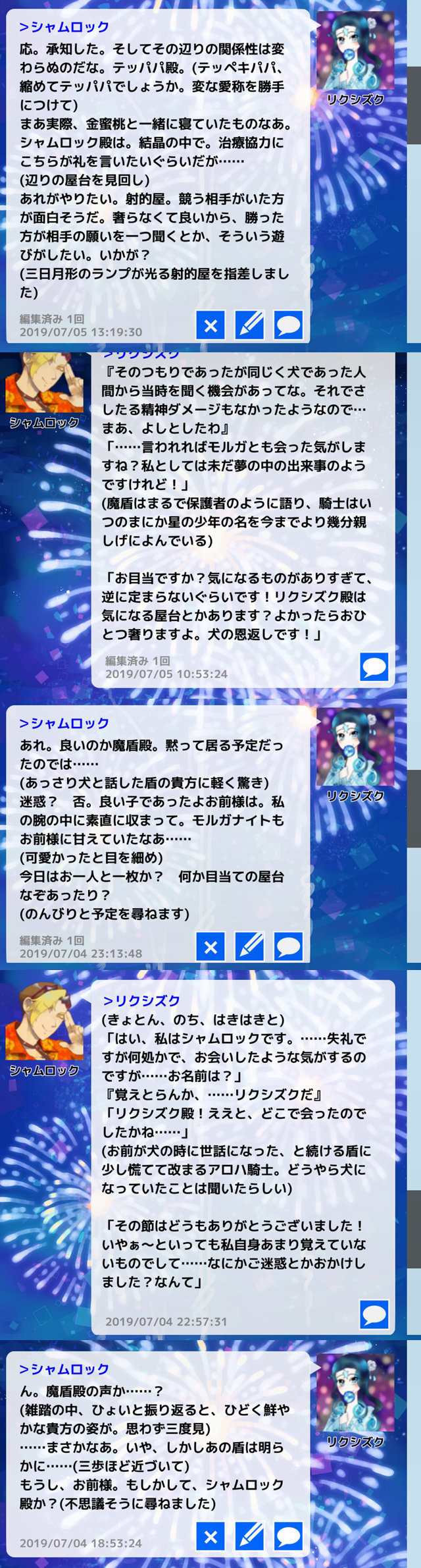Open the >シャムロック link in the 23:13:48 post
Viewport: 421px width, 1568px height.
[64, 723]
